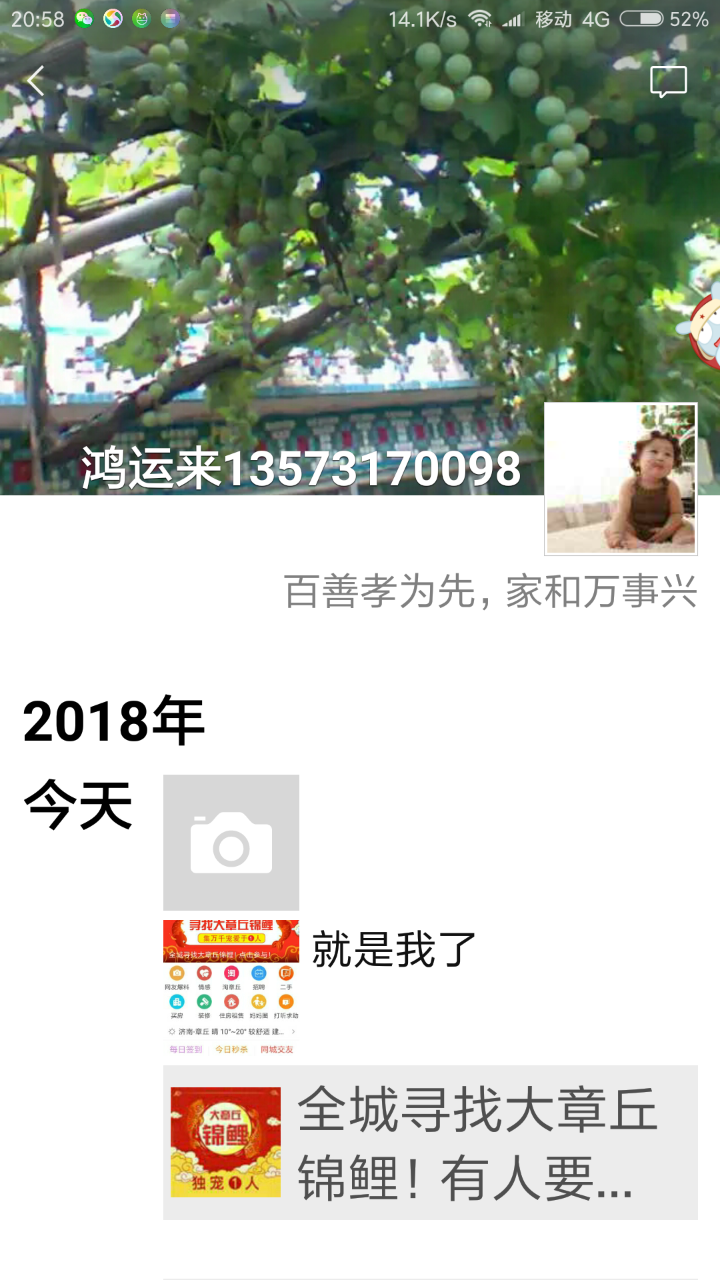
Task: Go back with the top-left arrow
Action: click(x=36, y=81)
